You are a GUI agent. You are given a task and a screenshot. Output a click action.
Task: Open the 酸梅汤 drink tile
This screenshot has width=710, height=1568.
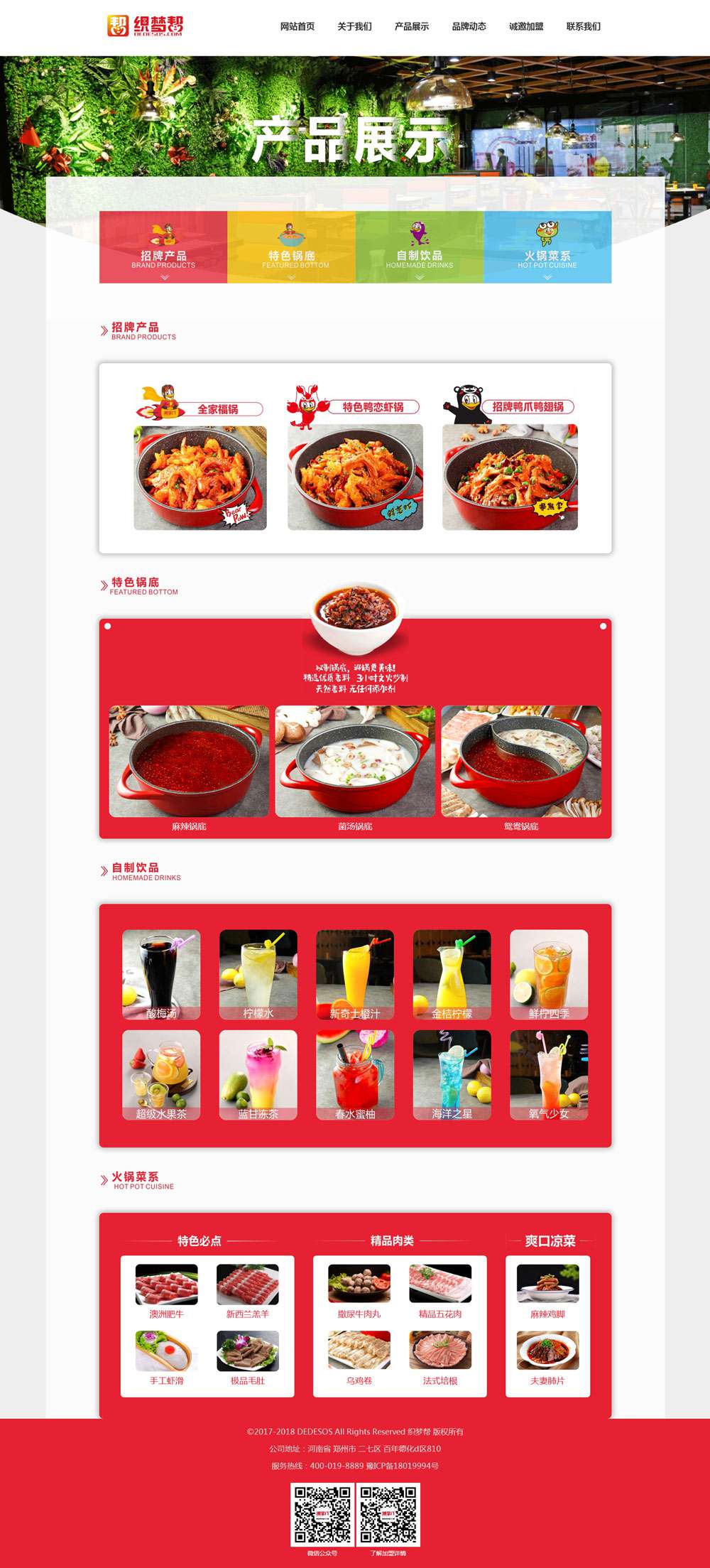(x=161, y=974)
